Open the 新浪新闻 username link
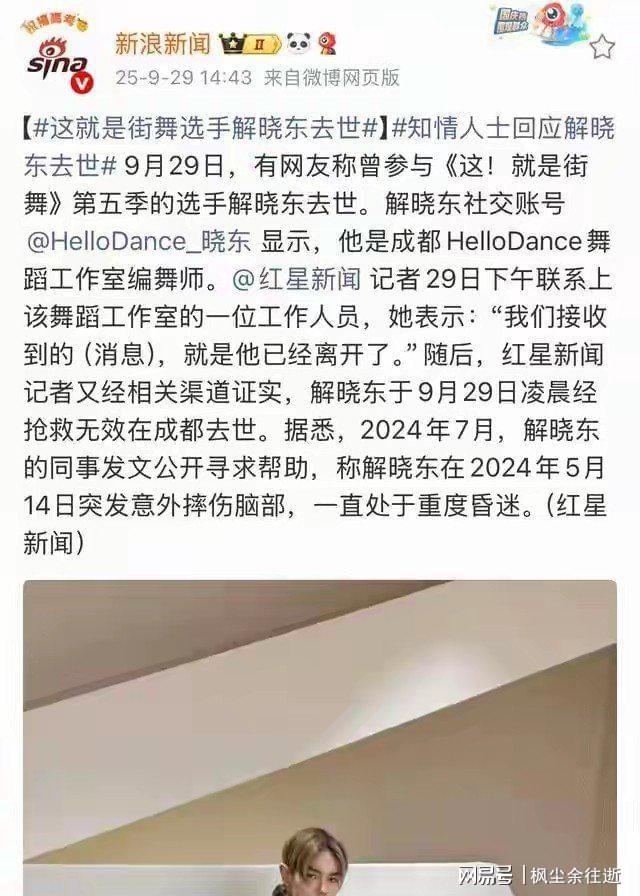Screen dimensions: 640x896 tap(162, 43)
